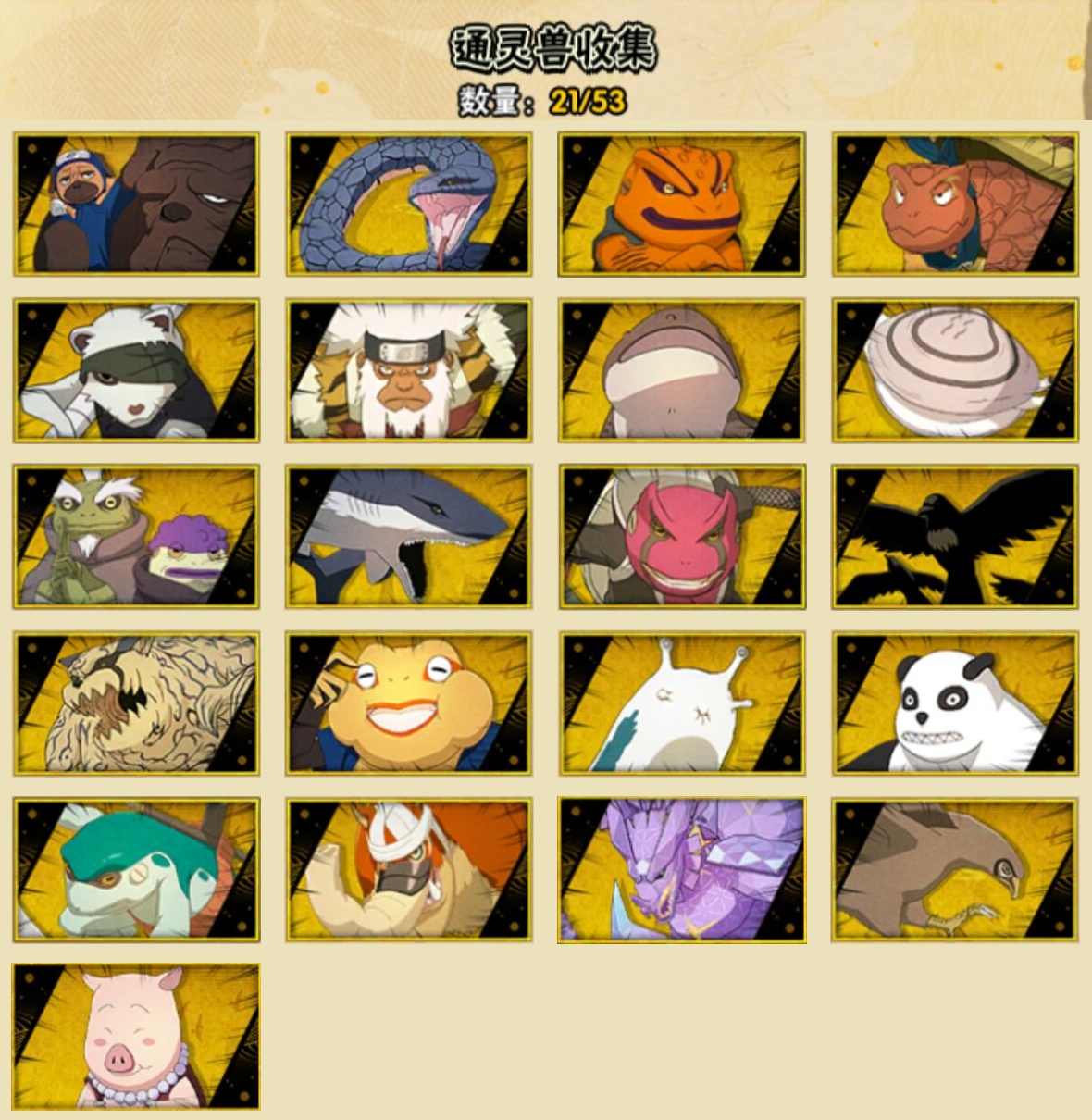View the white-bearded monkey king card

(408, 370)
